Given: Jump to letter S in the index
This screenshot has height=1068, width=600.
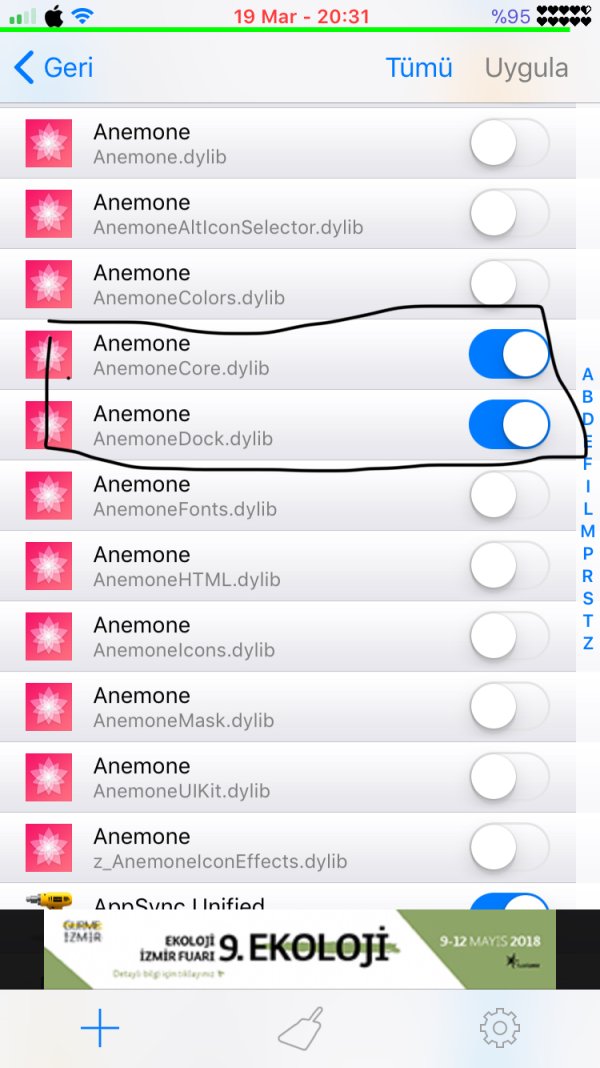Looking at the screenshot, I should [x=588, y=598].
